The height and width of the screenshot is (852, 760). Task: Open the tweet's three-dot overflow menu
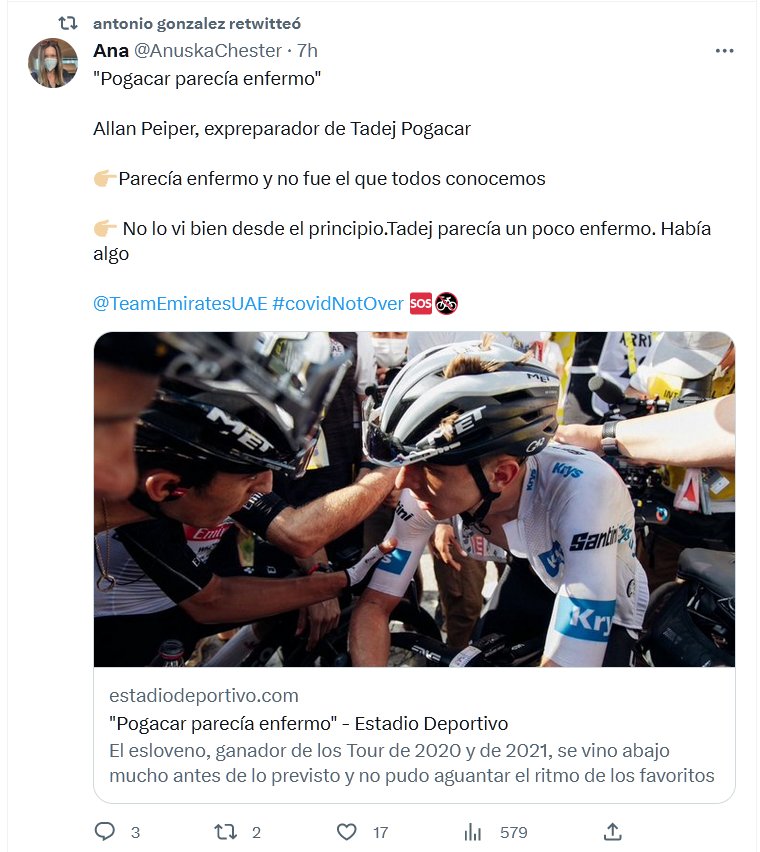724,51
